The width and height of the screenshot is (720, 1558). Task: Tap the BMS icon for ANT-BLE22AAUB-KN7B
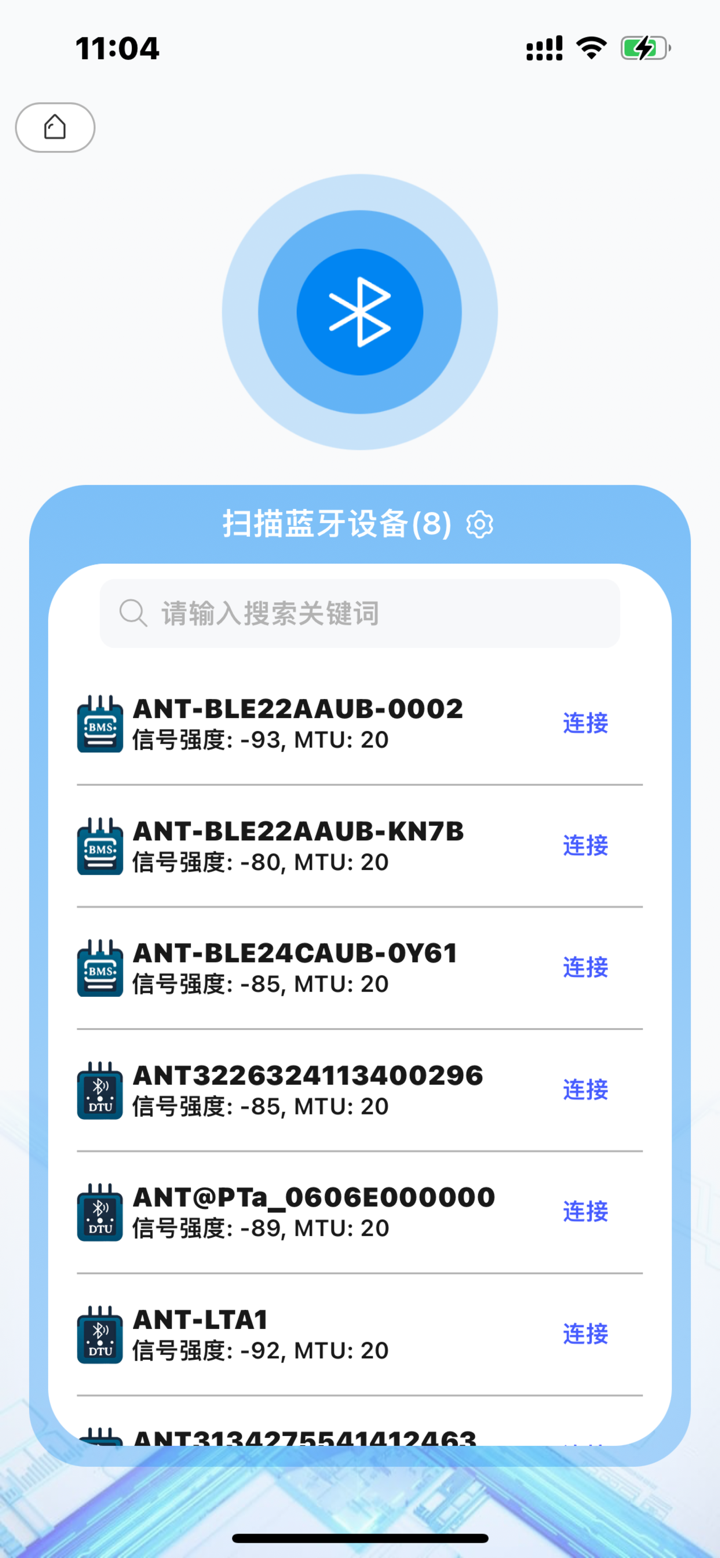tap(99, 845)
